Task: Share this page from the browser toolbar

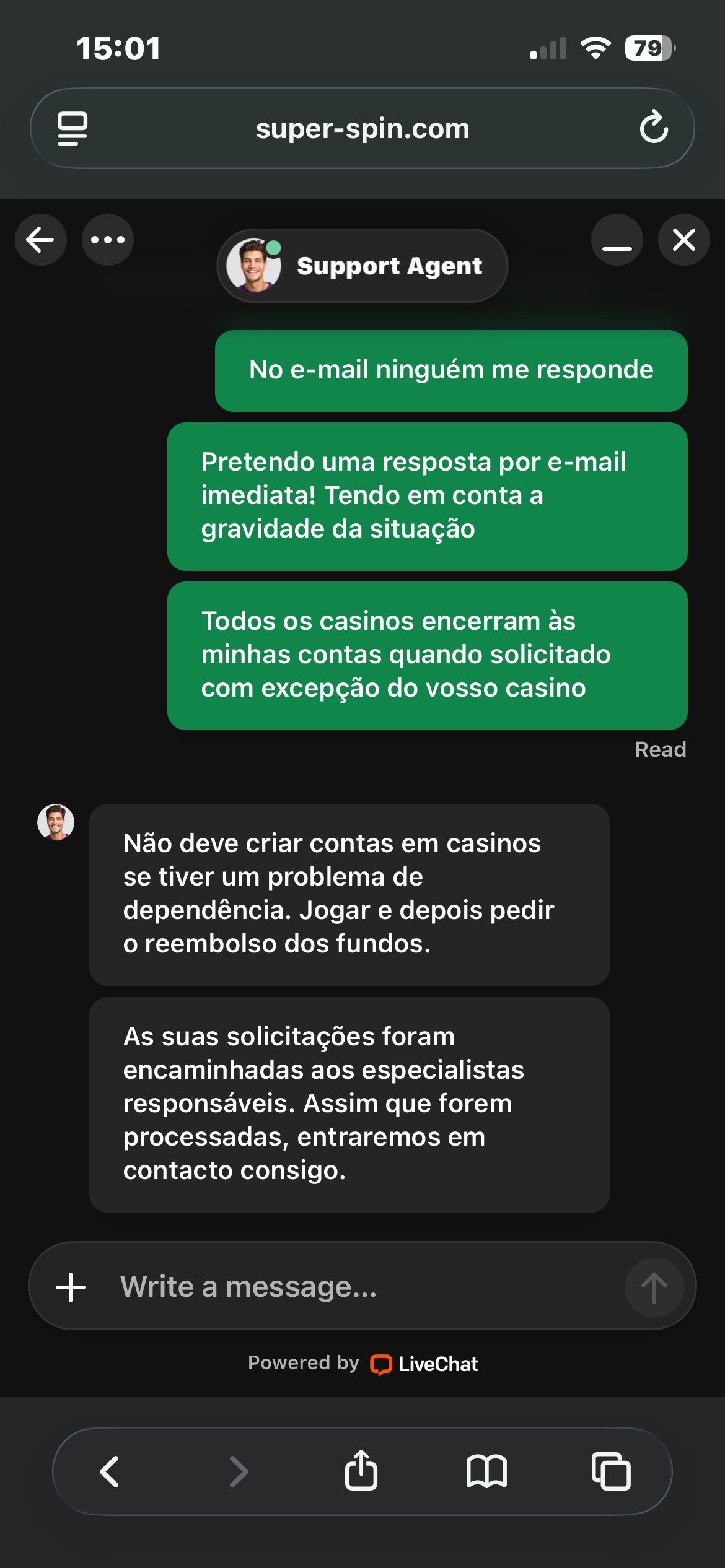Action: (361, 1470)
